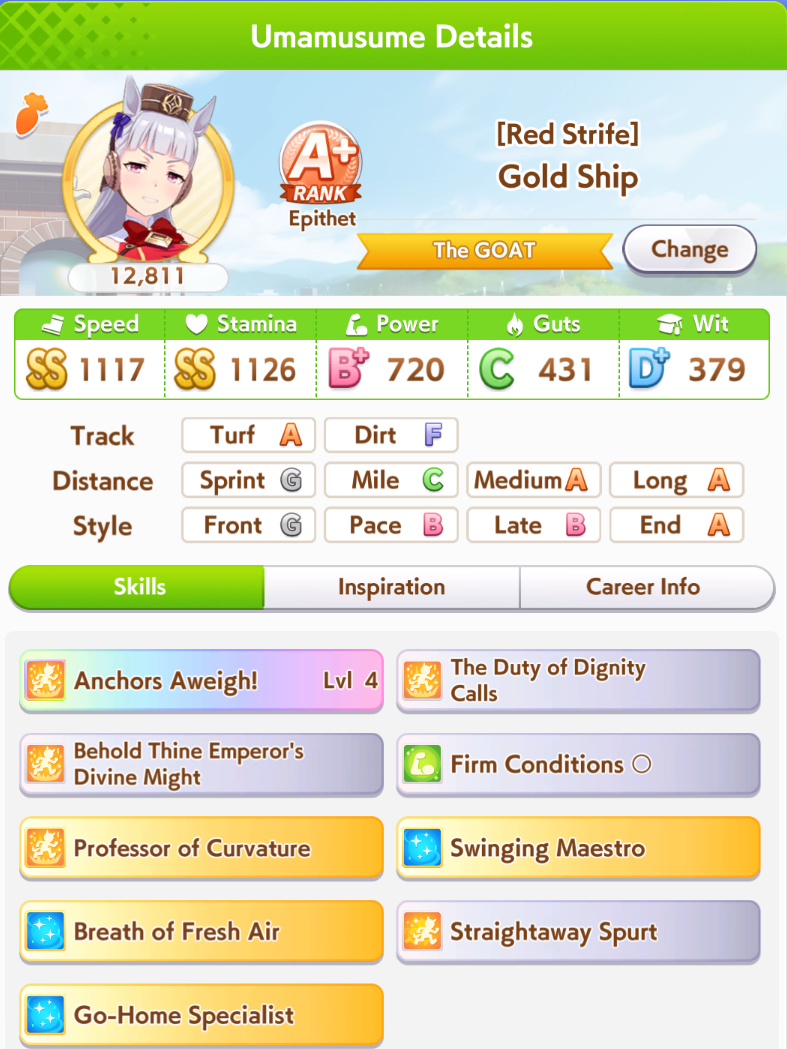Image resolution: width=787 pixels, height=1049 pixels.
Task: Open Anchors Aweigh! skill details
Action: pyautogui.click(x=201, y=681)
